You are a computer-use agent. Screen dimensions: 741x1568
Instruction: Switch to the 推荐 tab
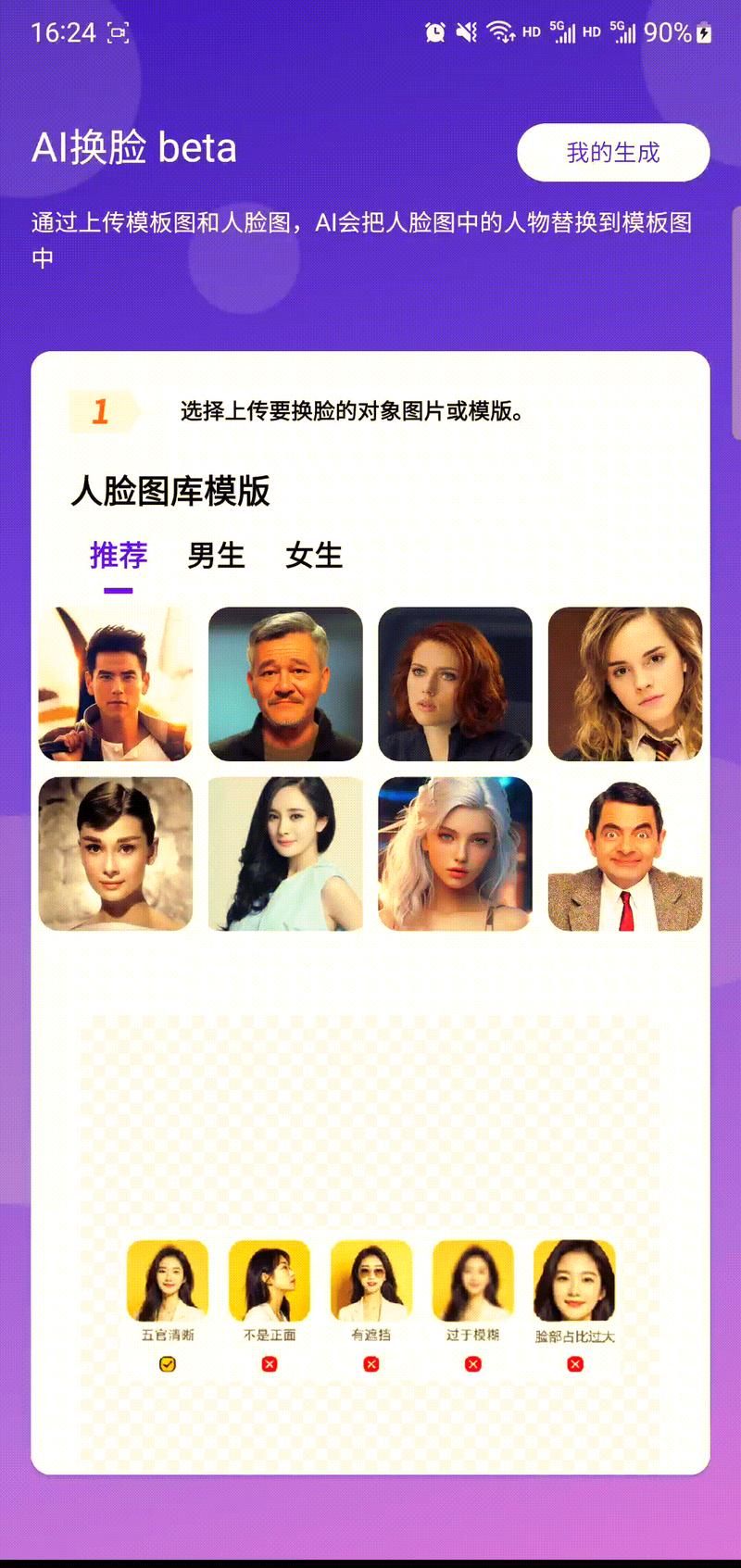(x=119, y=556)
